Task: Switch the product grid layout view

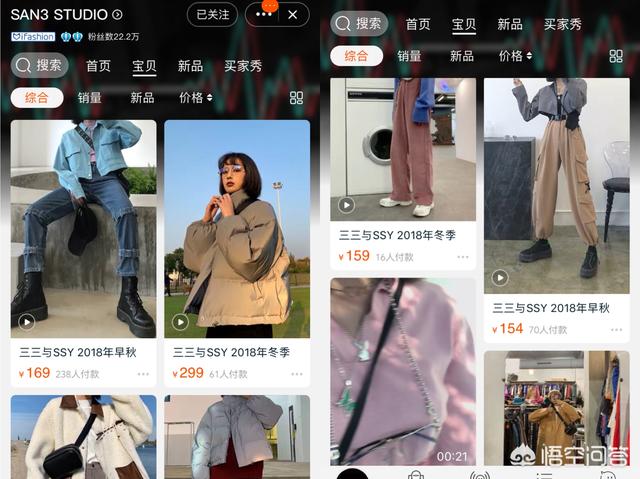Action: pyautogui.click(x=296, y=98)
